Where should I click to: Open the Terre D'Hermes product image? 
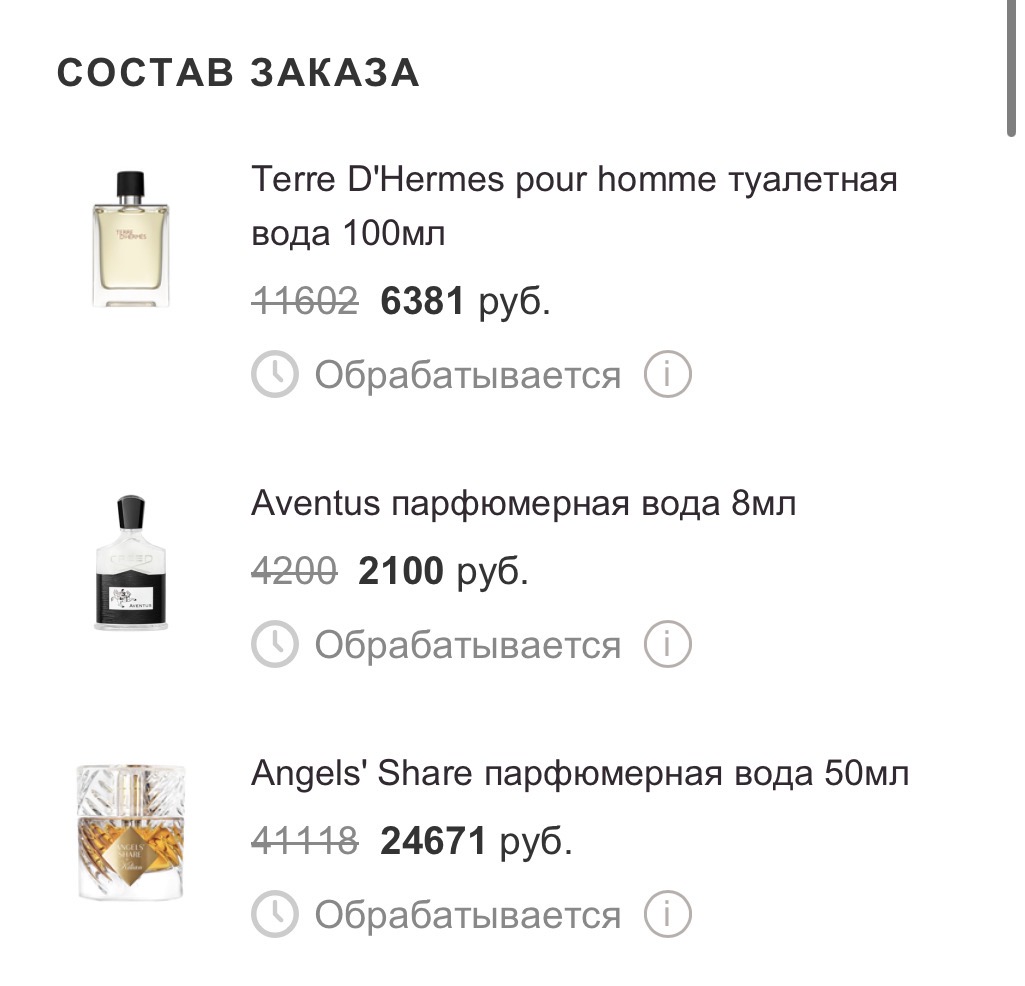click(131, 240)
